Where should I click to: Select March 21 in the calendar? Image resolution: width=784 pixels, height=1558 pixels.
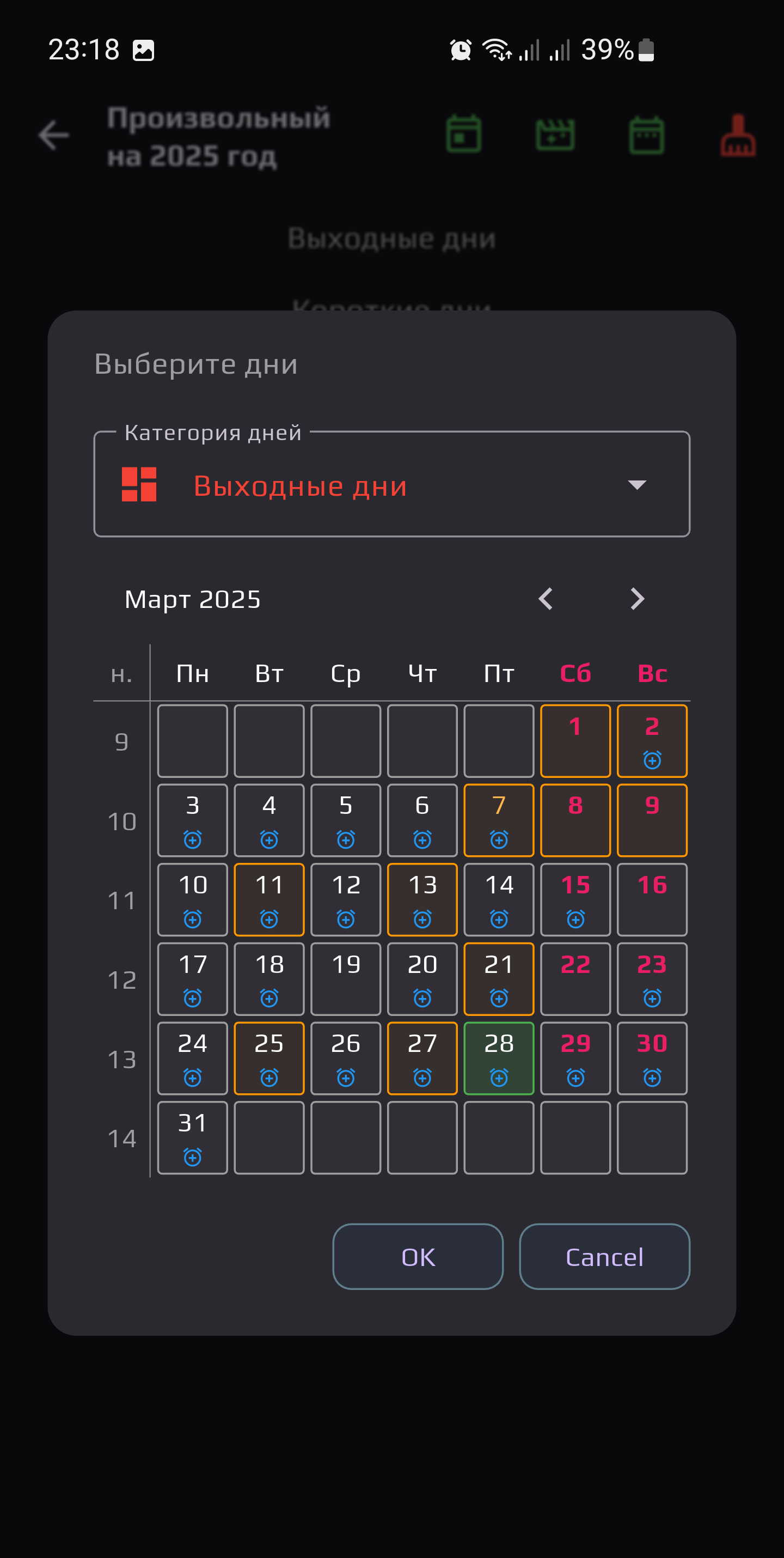point(499,978)
